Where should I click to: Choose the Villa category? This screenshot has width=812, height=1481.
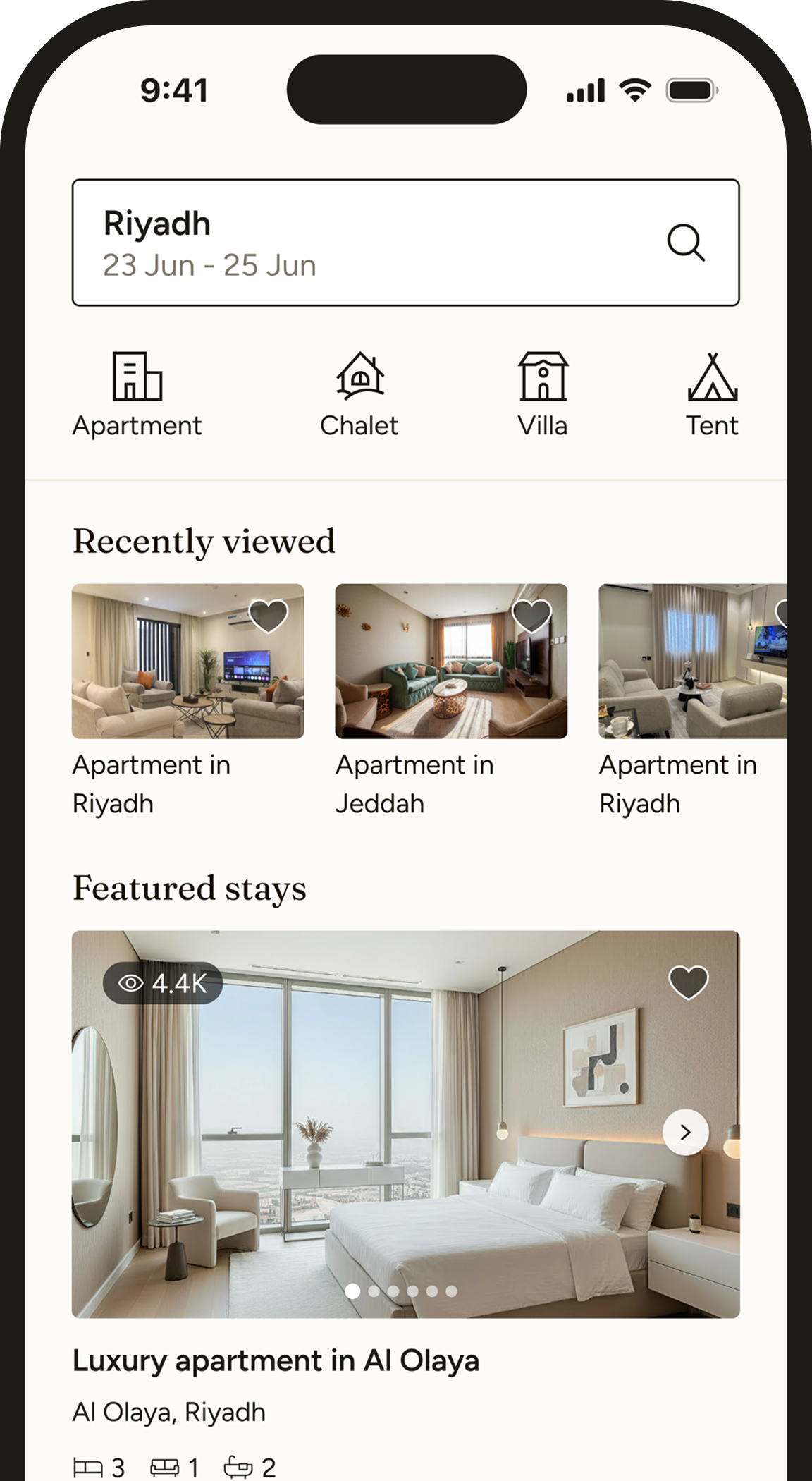[x=543, y=395]
